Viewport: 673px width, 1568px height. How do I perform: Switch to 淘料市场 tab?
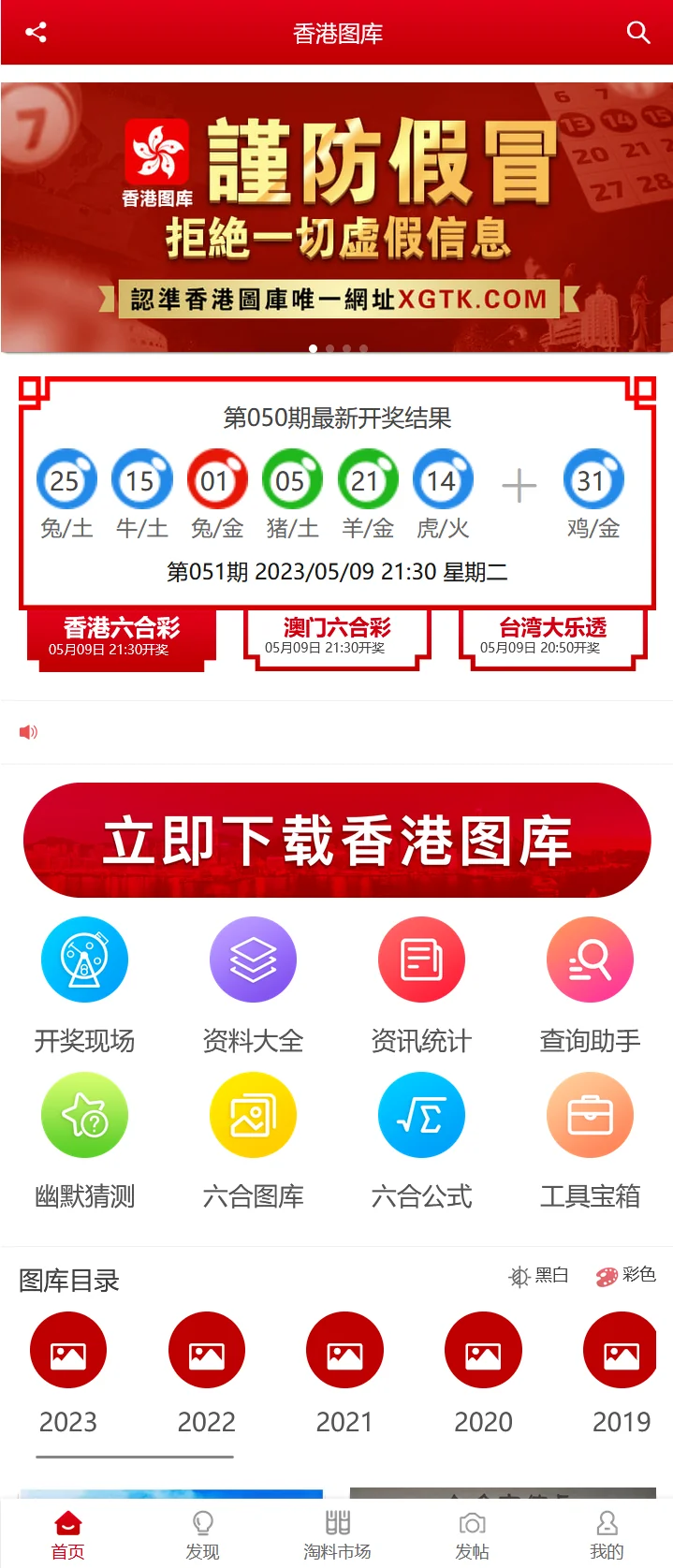tap(337, 1535)
